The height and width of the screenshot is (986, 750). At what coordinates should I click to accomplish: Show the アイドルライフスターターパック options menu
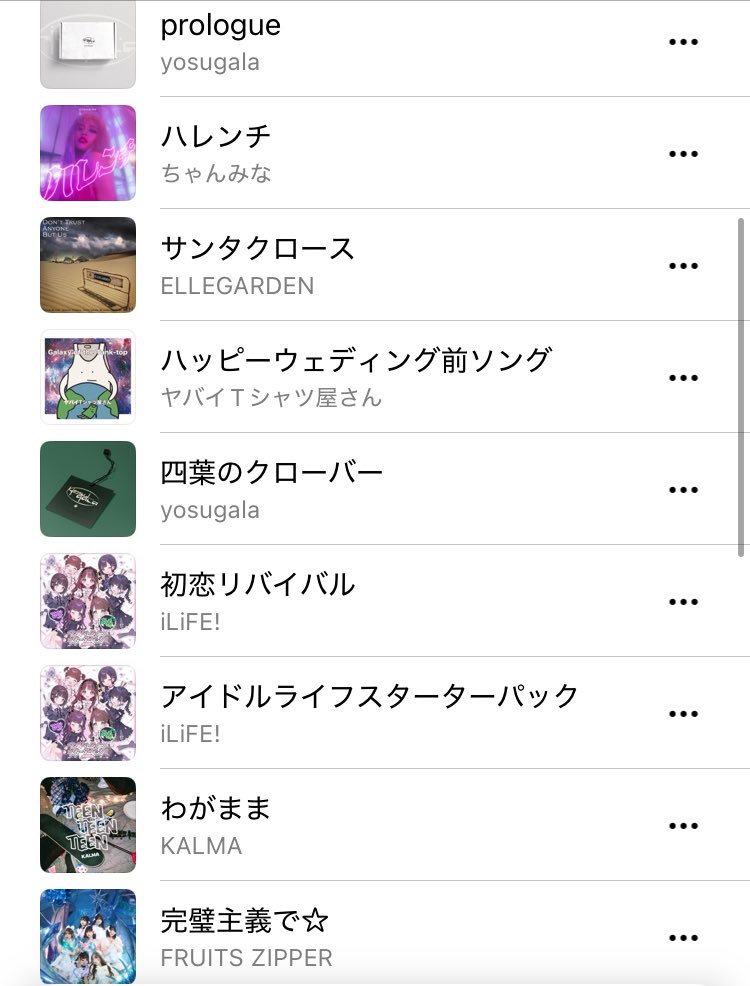(682, 714)
